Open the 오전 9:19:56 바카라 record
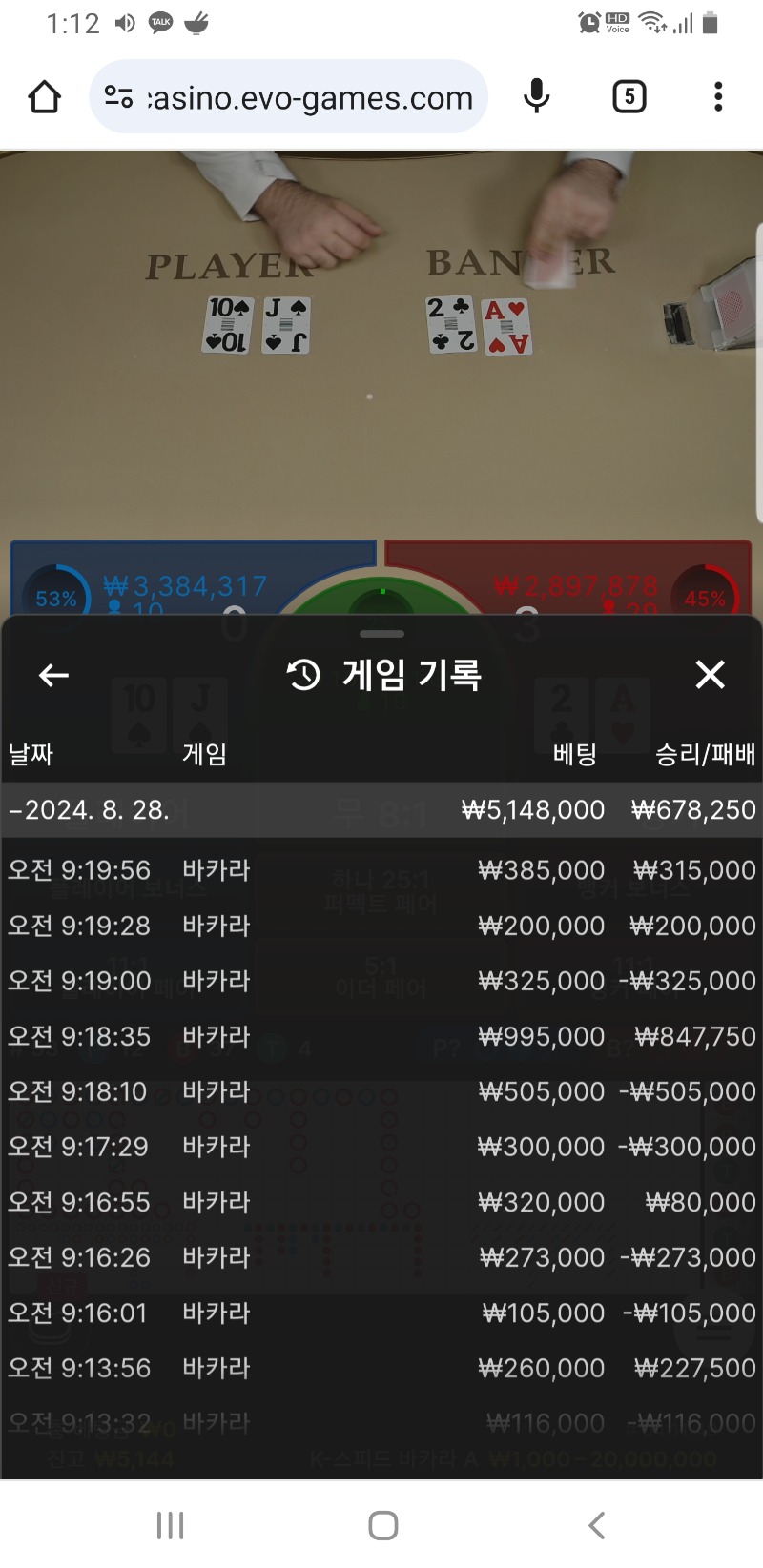This screenshot has height=1568, width=763. (381, 870)
